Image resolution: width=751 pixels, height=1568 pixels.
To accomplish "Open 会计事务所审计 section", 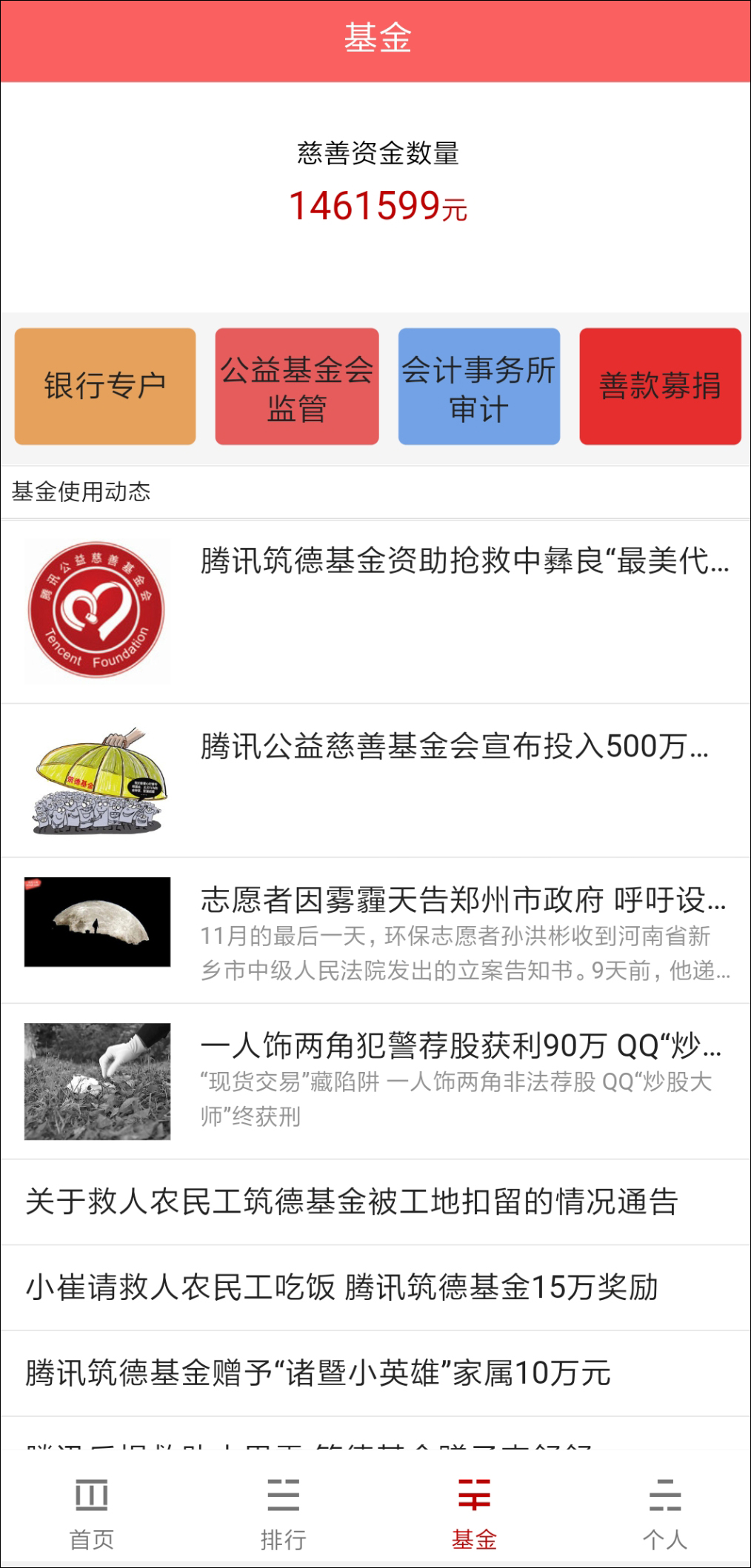I will (x=479, y=386).
